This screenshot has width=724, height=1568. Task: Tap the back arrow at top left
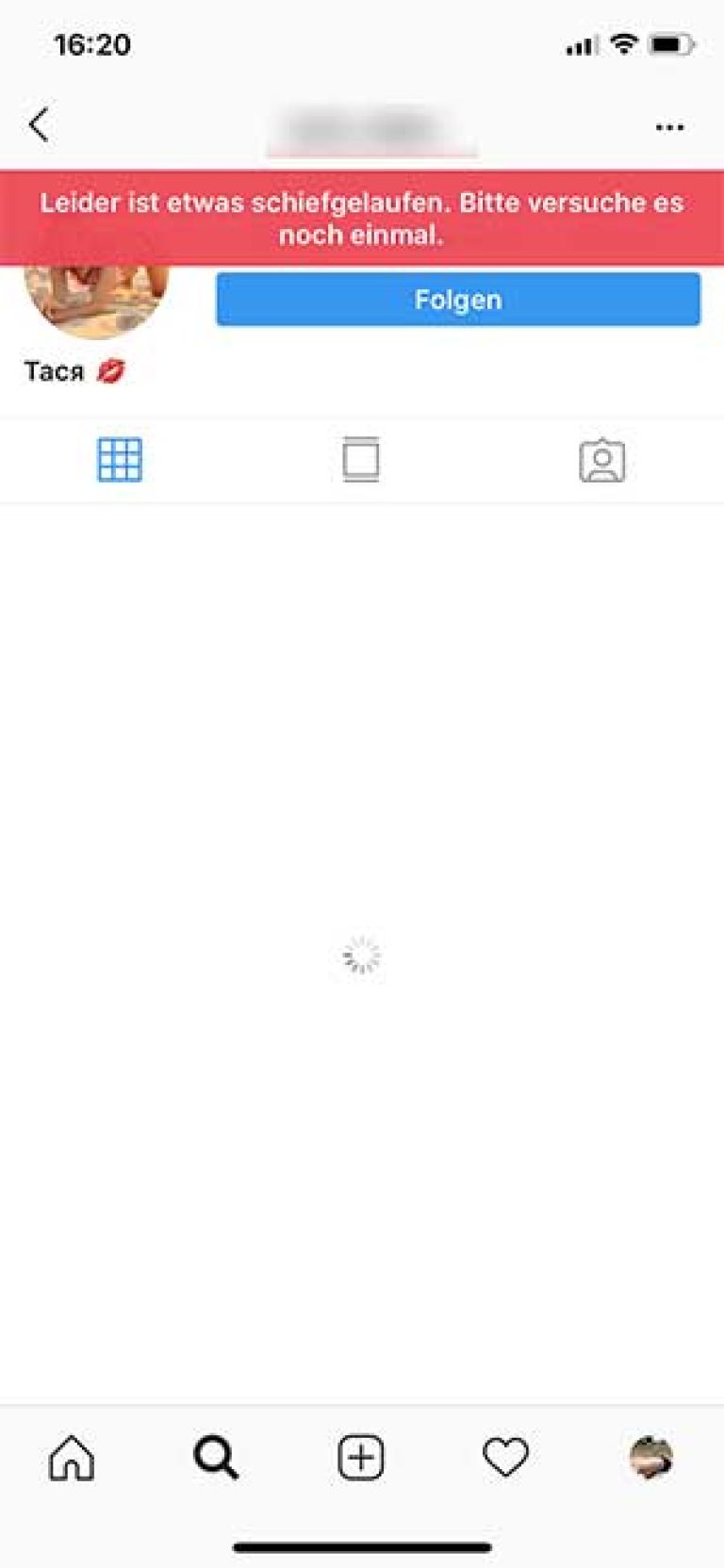38,123
